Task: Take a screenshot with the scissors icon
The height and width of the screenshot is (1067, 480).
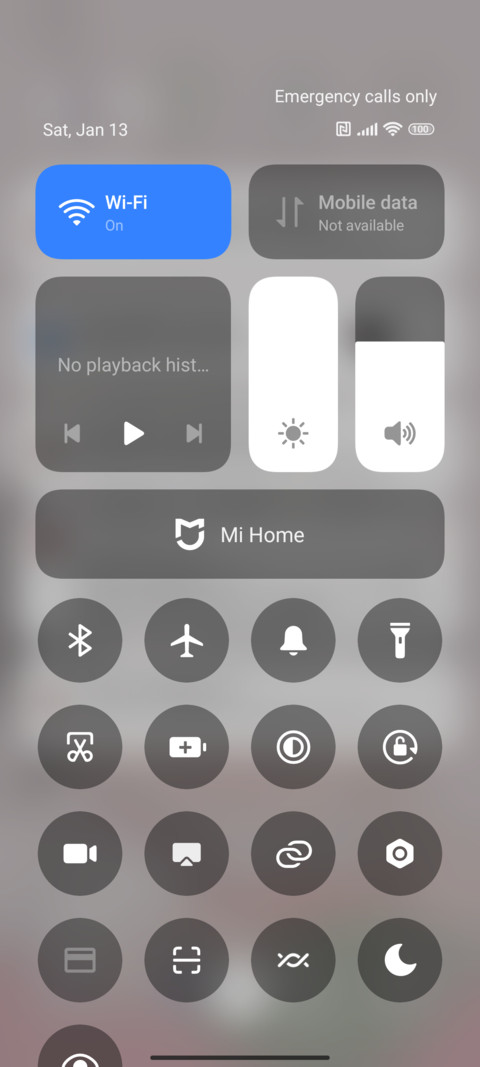Action: coord(80,747)
